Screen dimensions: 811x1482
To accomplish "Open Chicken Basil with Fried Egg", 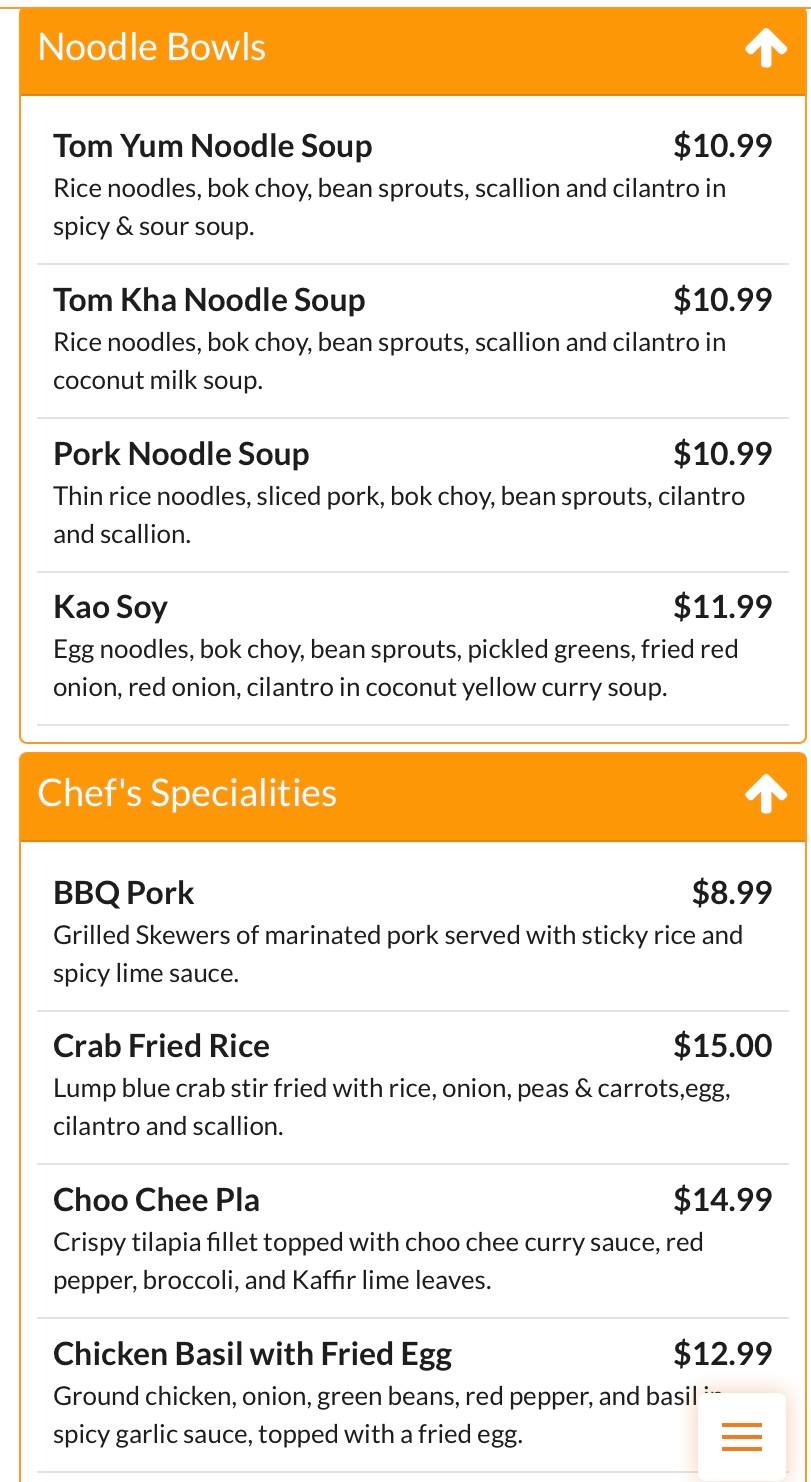I will [x=412, y=1395].
